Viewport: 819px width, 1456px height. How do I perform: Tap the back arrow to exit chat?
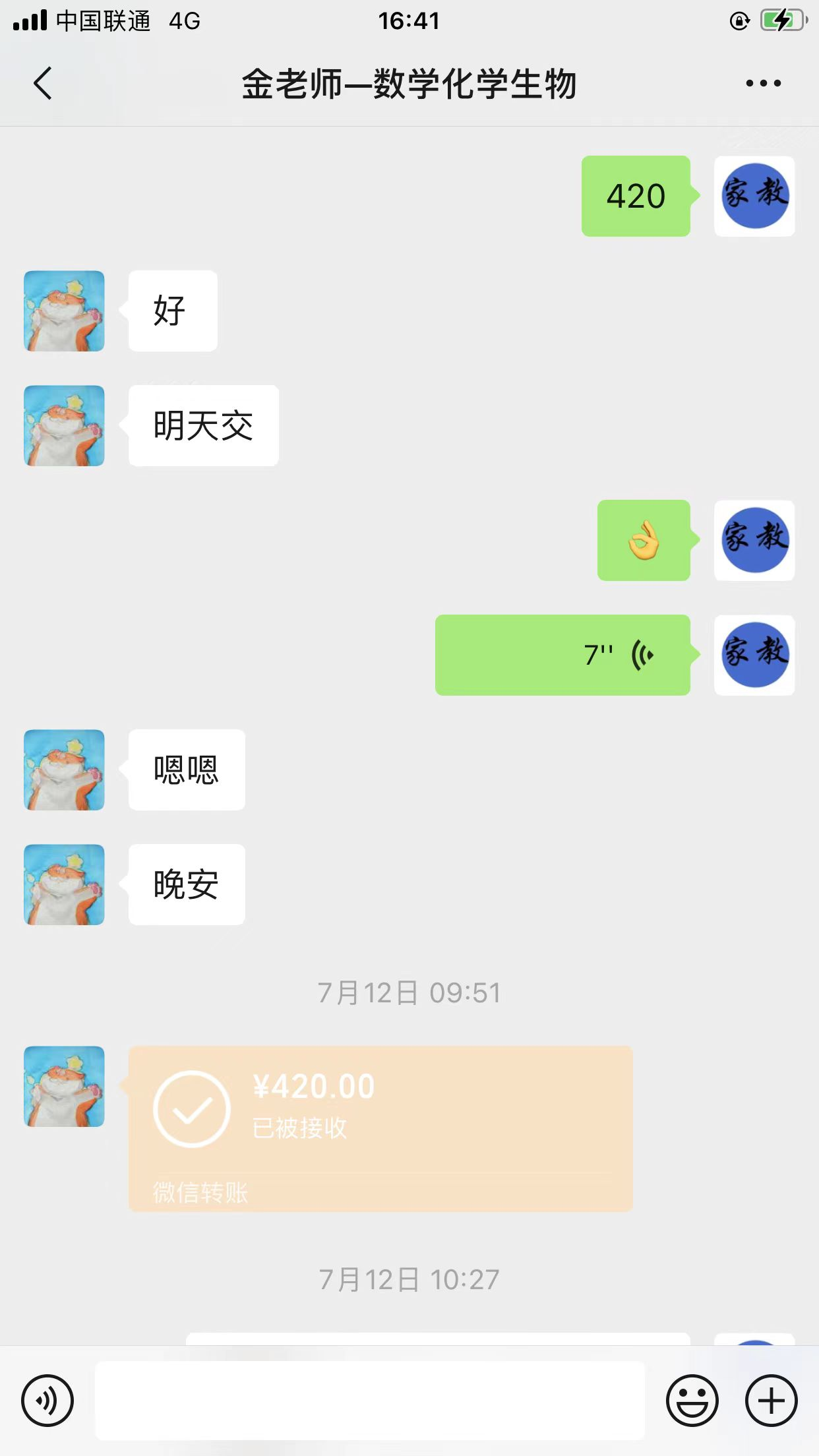42,84
